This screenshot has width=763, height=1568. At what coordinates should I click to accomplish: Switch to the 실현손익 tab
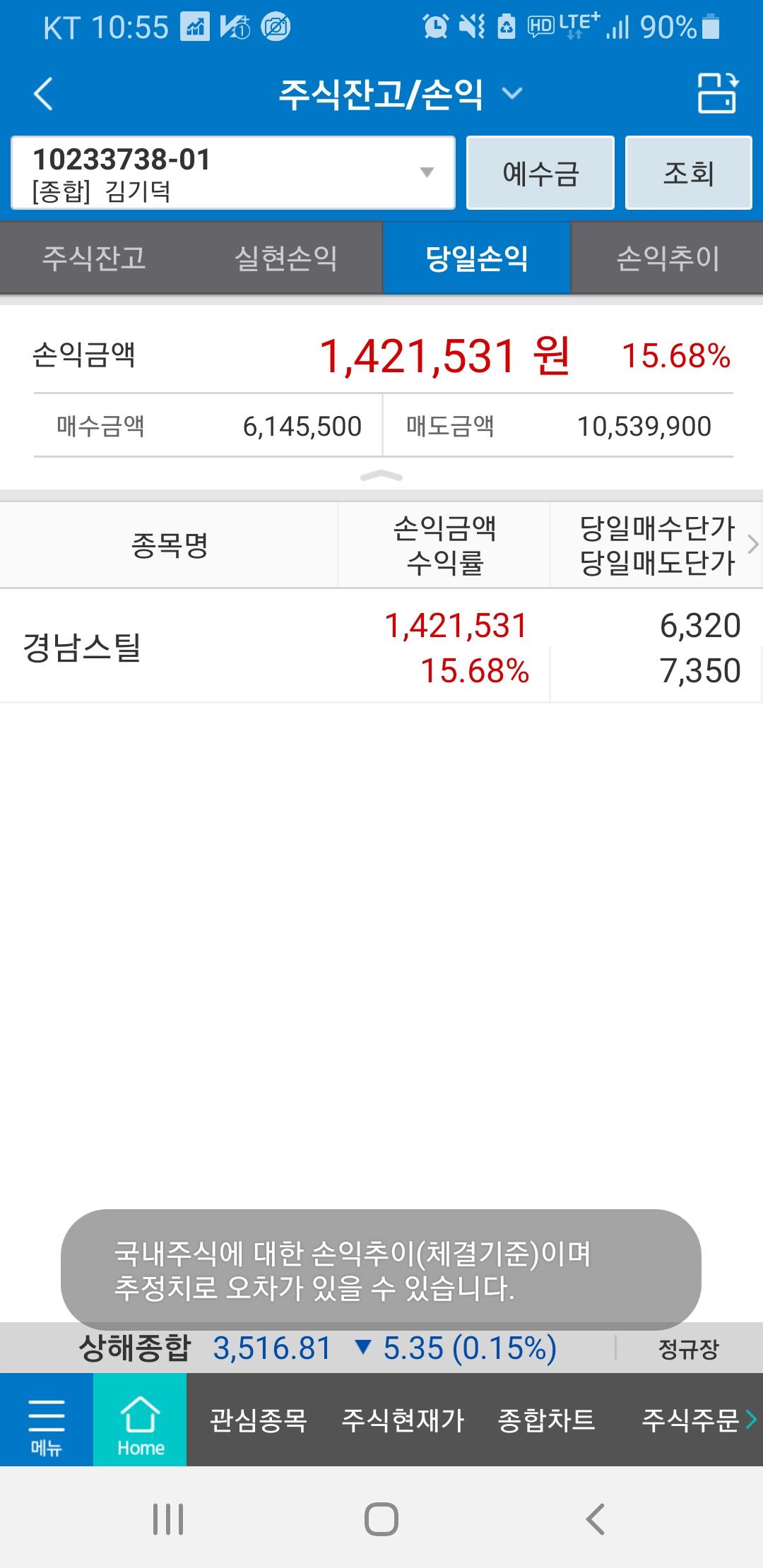[286, 258]
